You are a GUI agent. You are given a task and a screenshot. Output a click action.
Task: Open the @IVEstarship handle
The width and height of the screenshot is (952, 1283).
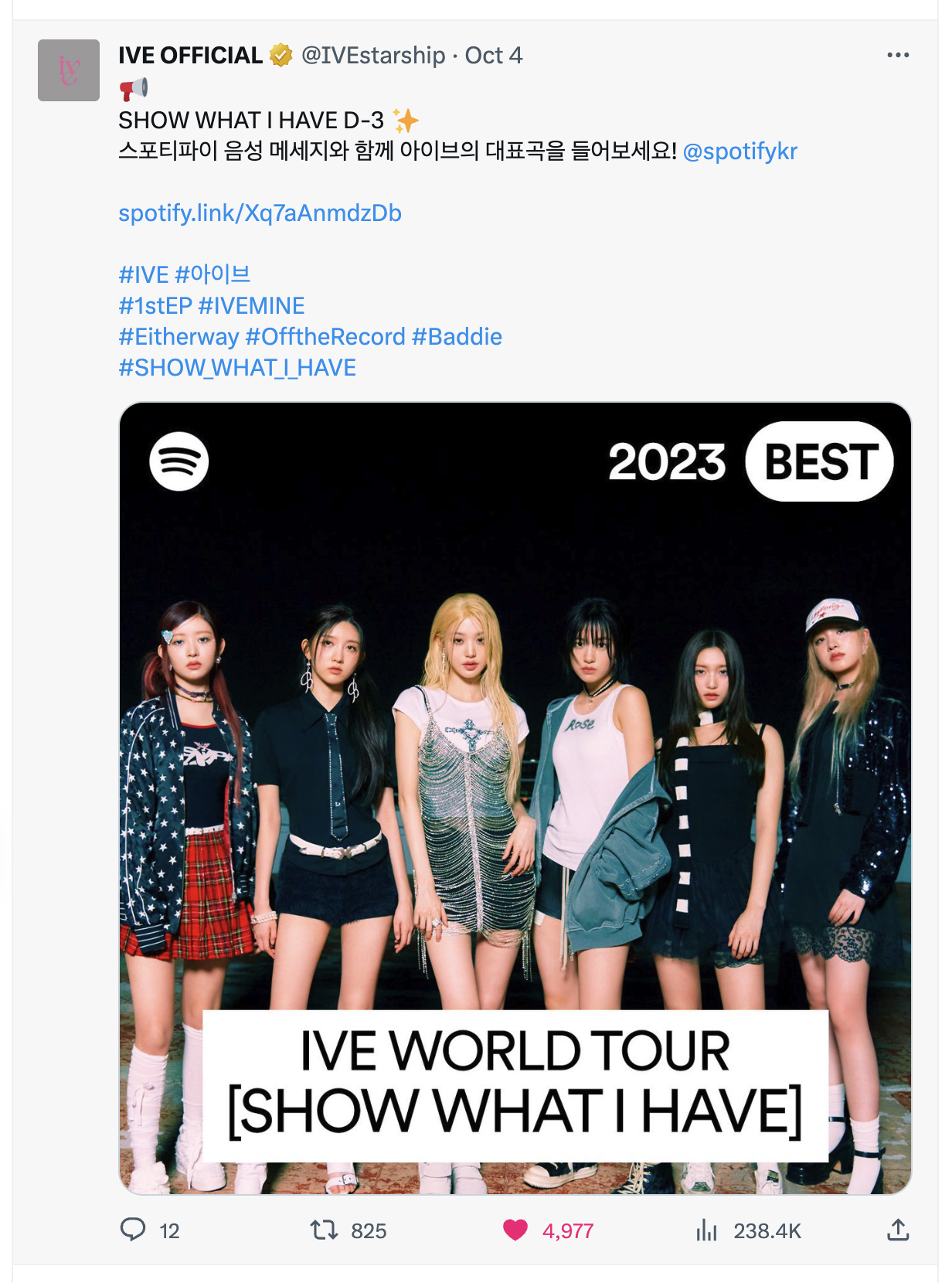tap(373, 56)
